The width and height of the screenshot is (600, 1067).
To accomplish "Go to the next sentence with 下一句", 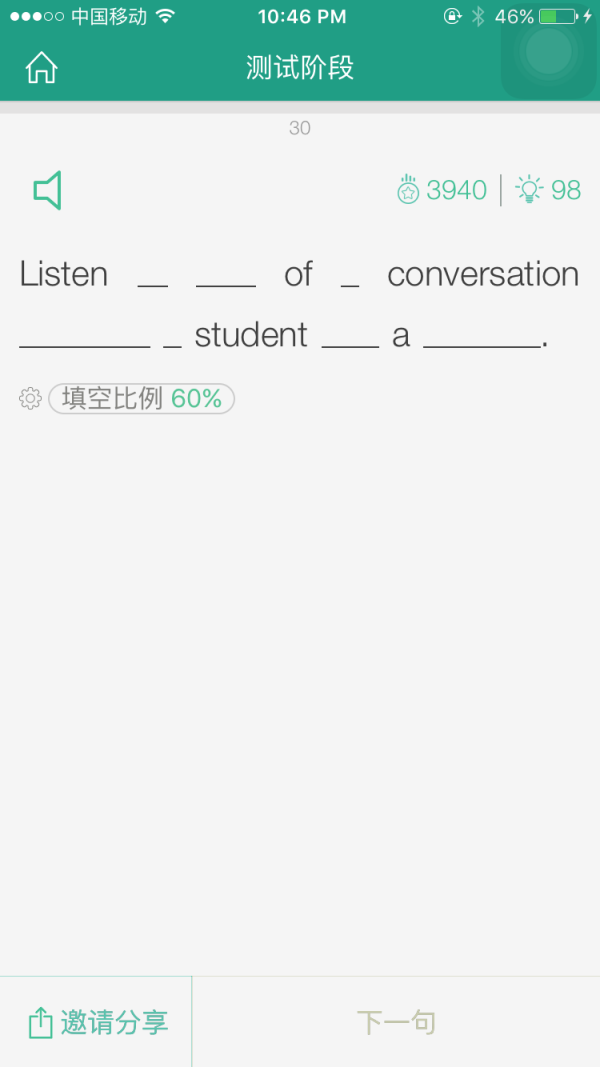I will pyautogui.click(x=396, y=1022).
